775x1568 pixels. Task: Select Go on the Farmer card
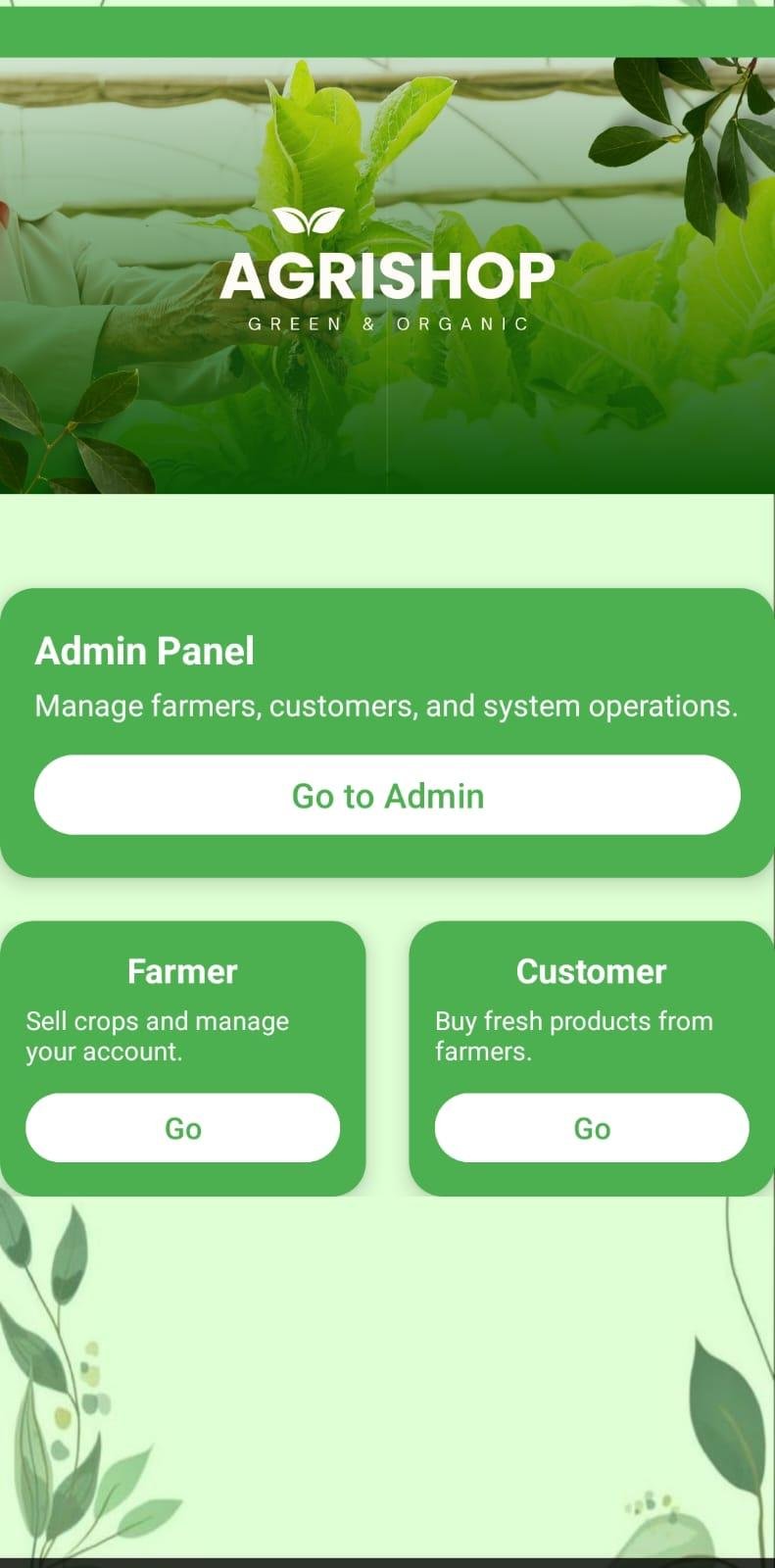[182, 1128]
